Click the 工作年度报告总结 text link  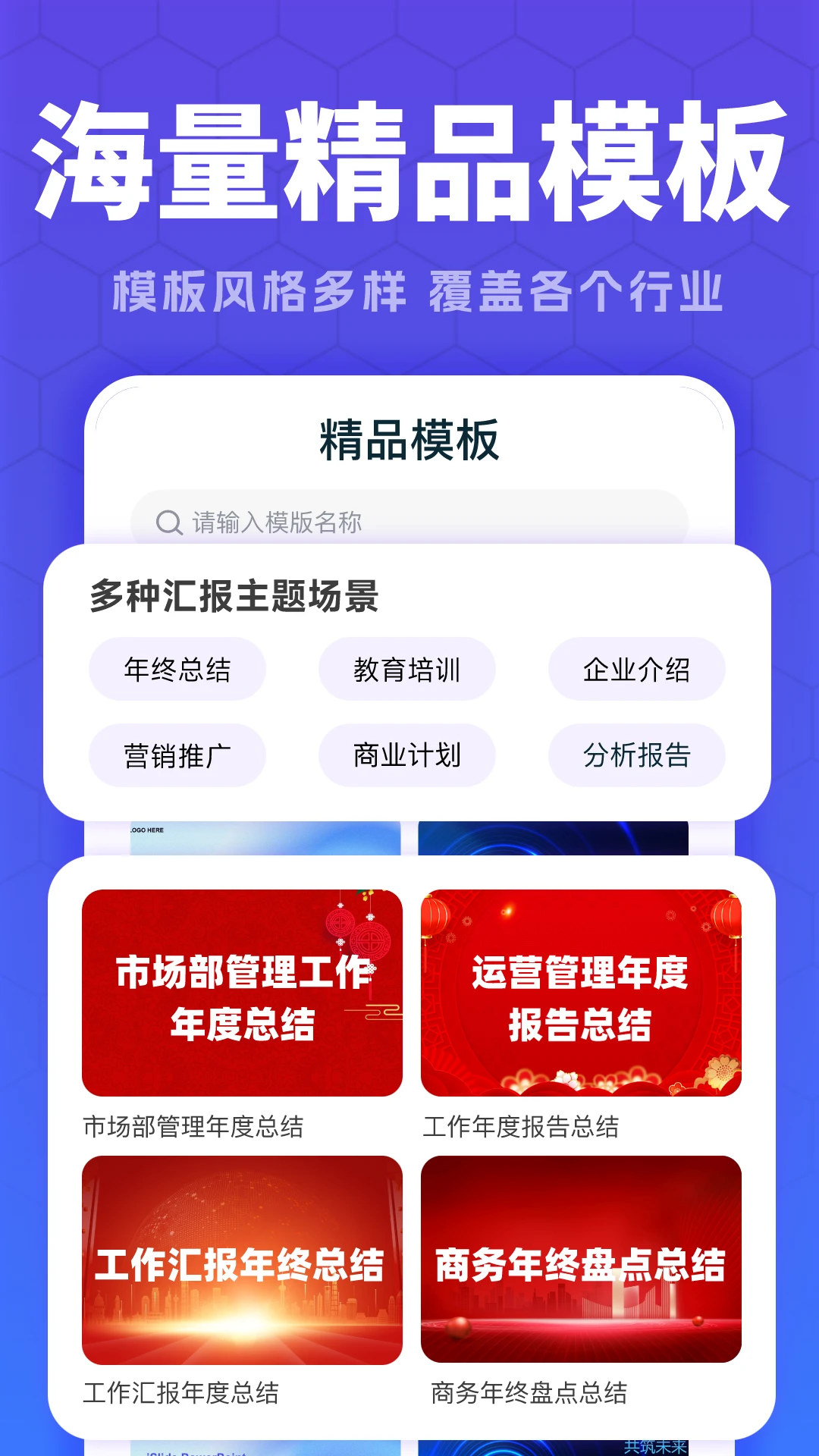click(x=523, y=1128)
